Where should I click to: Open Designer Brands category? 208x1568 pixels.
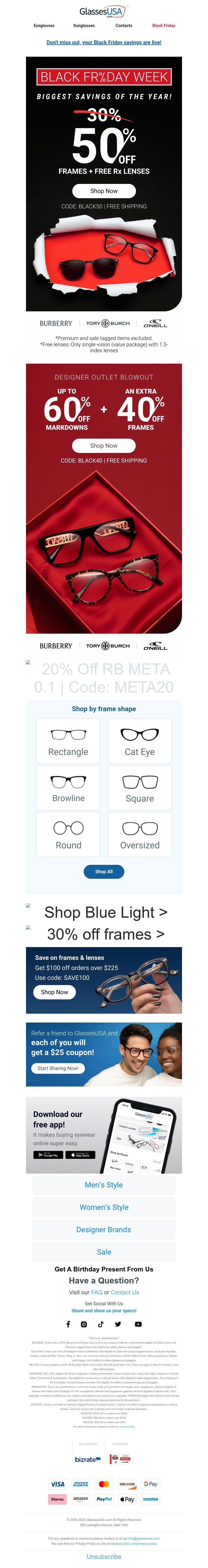tap(104, 1230)
